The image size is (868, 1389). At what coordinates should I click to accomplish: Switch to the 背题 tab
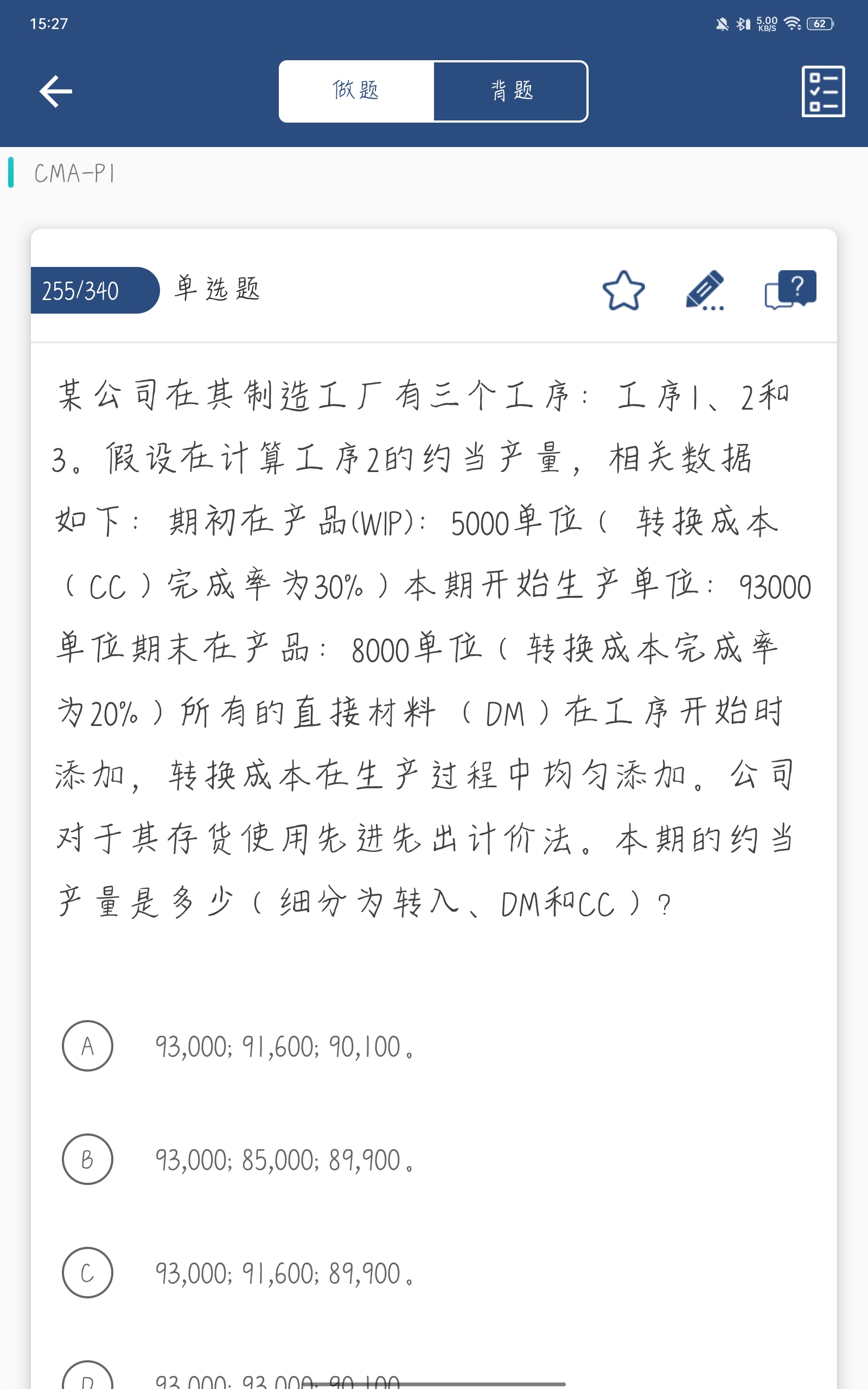(x=511, y=91)
